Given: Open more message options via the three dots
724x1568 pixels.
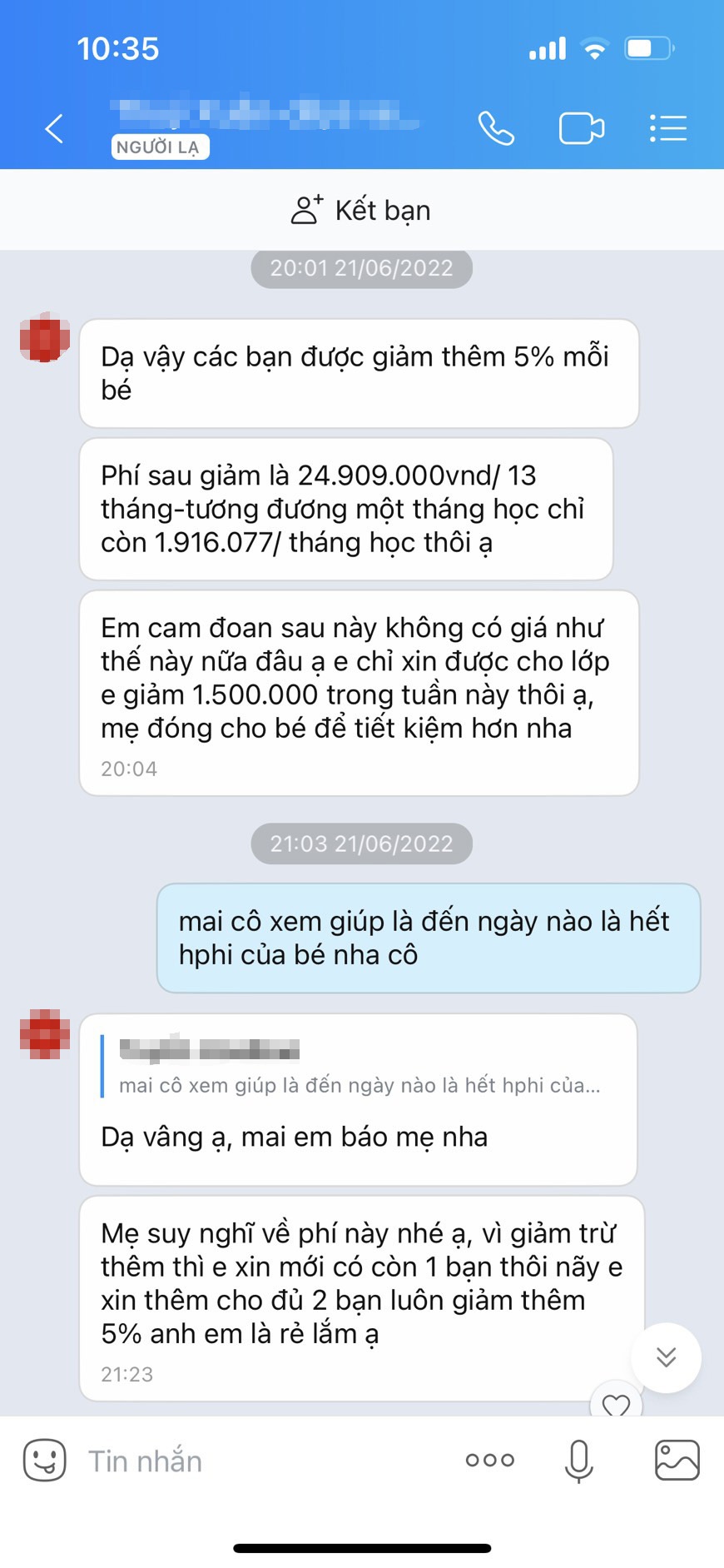Looking at the screenshot, I should click(x=489, y=1460).
